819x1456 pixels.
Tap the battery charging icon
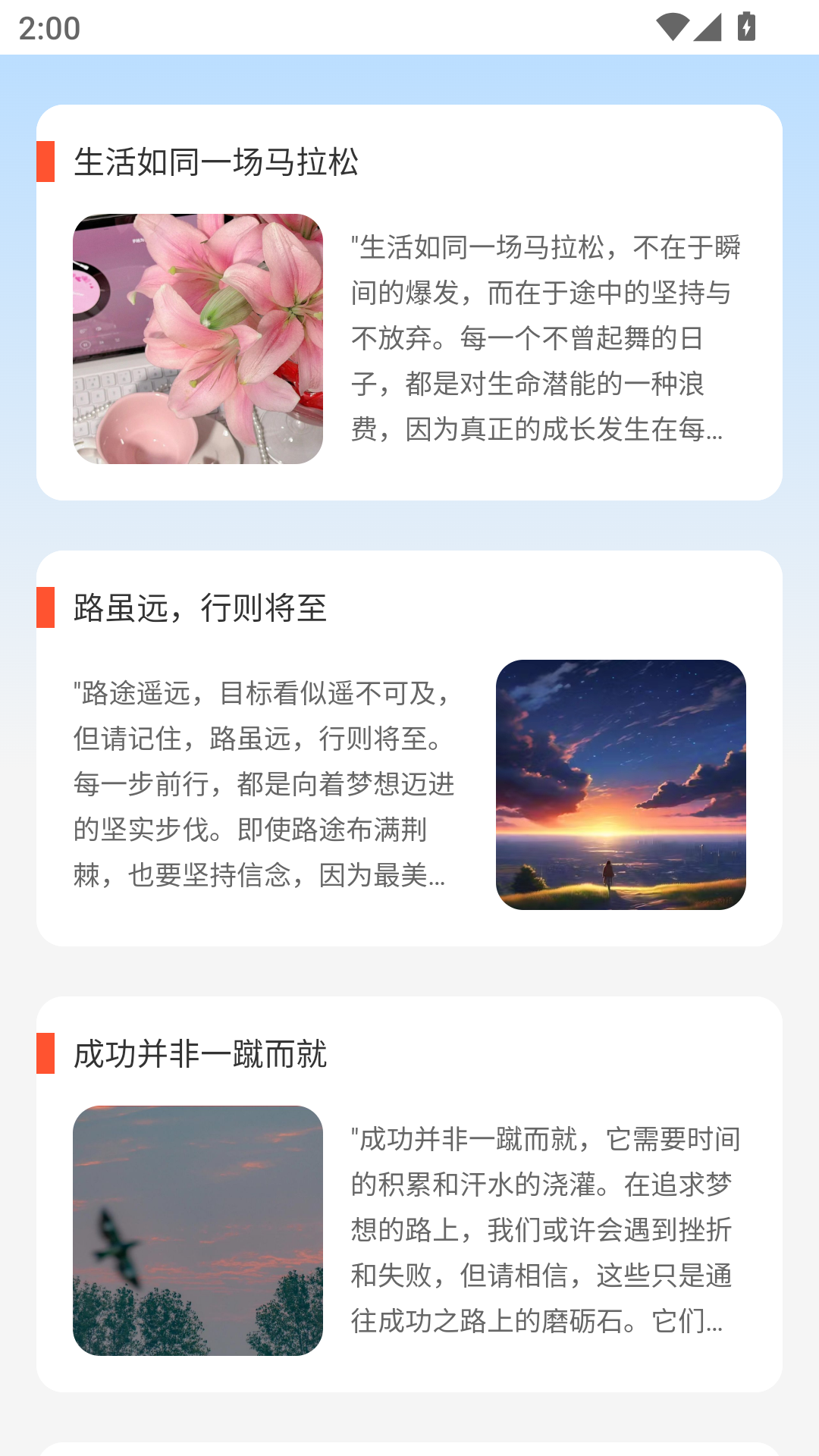[745, 28]
